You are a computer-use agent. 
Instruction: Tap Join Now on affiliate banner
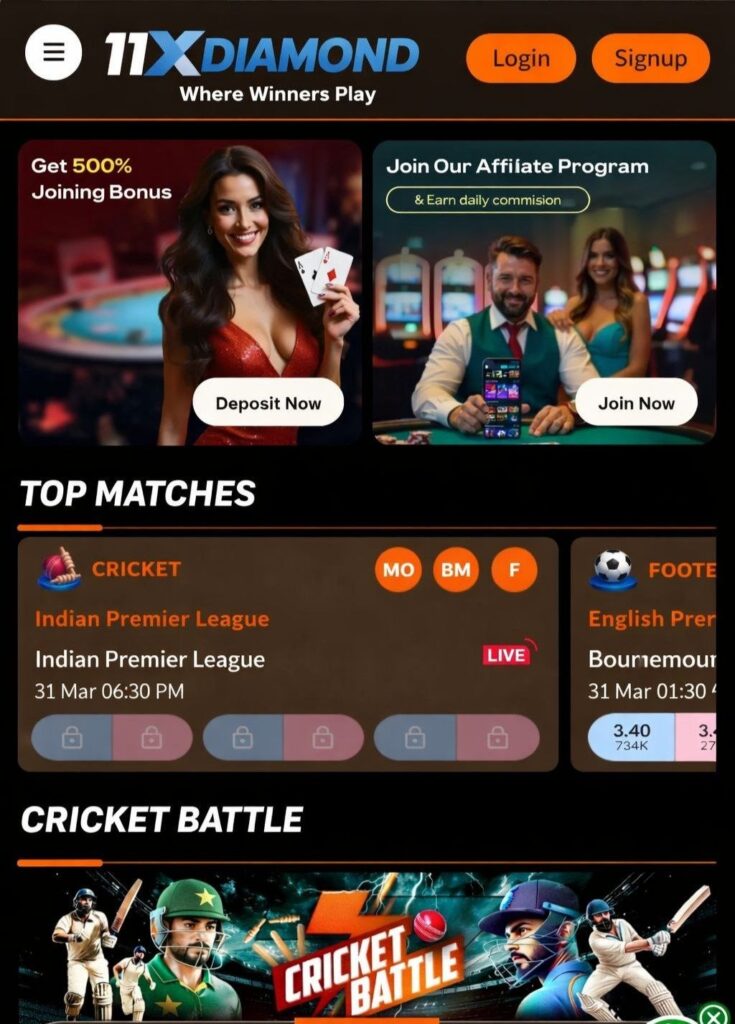coord(636,404)
